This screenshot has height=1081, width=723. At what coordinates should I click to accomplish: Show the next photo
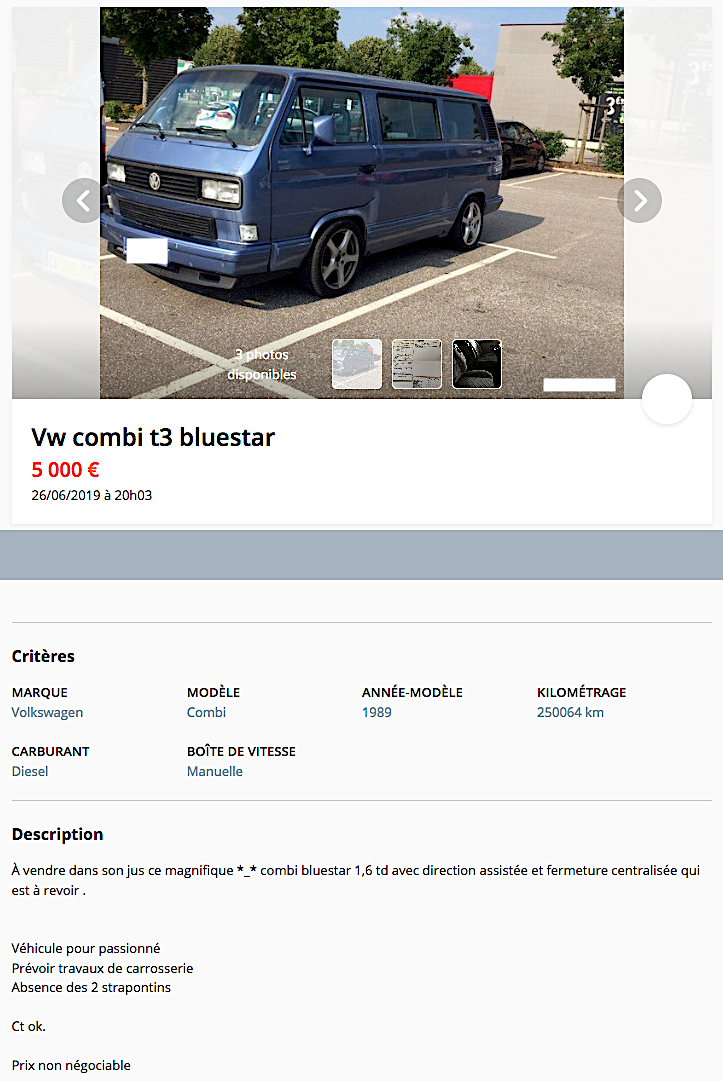coord(639,201)
